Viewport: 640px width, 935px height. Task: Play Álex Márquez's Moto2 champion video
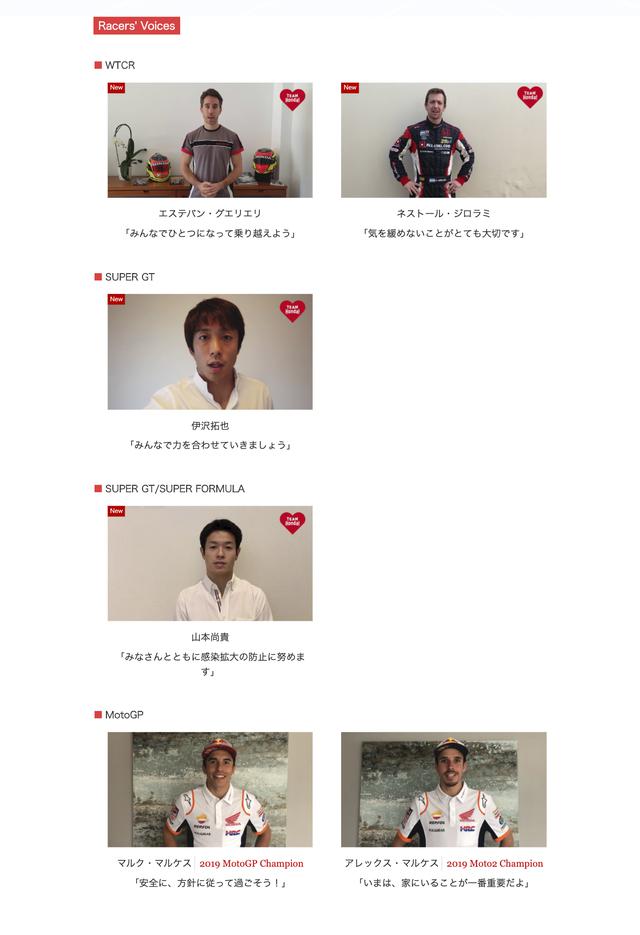click(443, 790)
